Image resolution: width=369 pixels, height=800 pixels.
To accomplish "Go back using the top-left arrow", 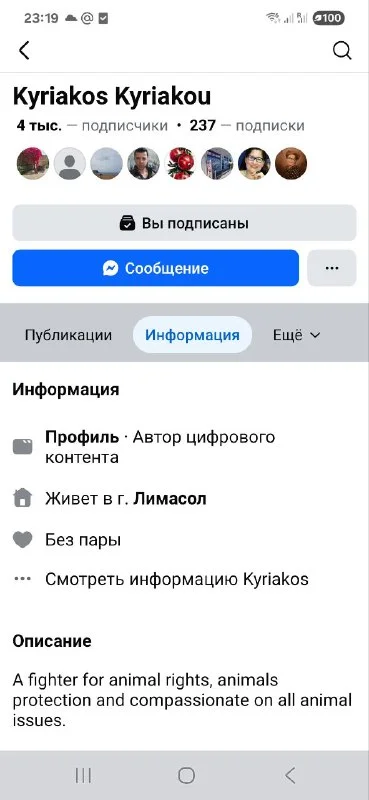I will [24, 51].
